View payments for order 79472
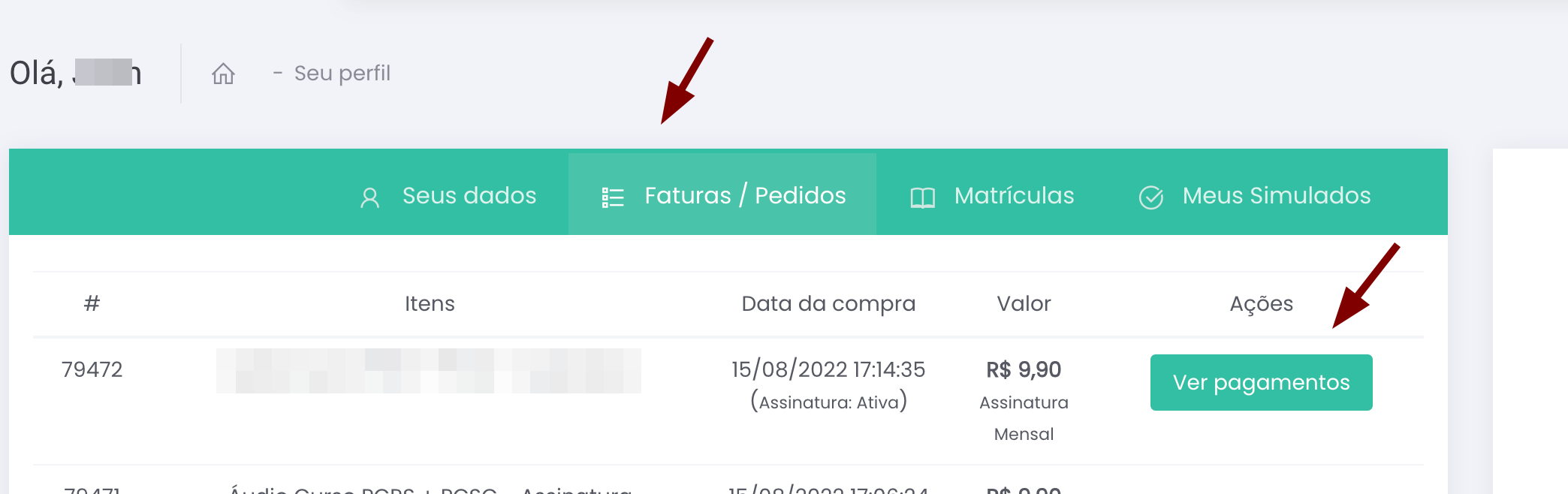This screenshot has height=494, width=1568. coord(1261,383)
